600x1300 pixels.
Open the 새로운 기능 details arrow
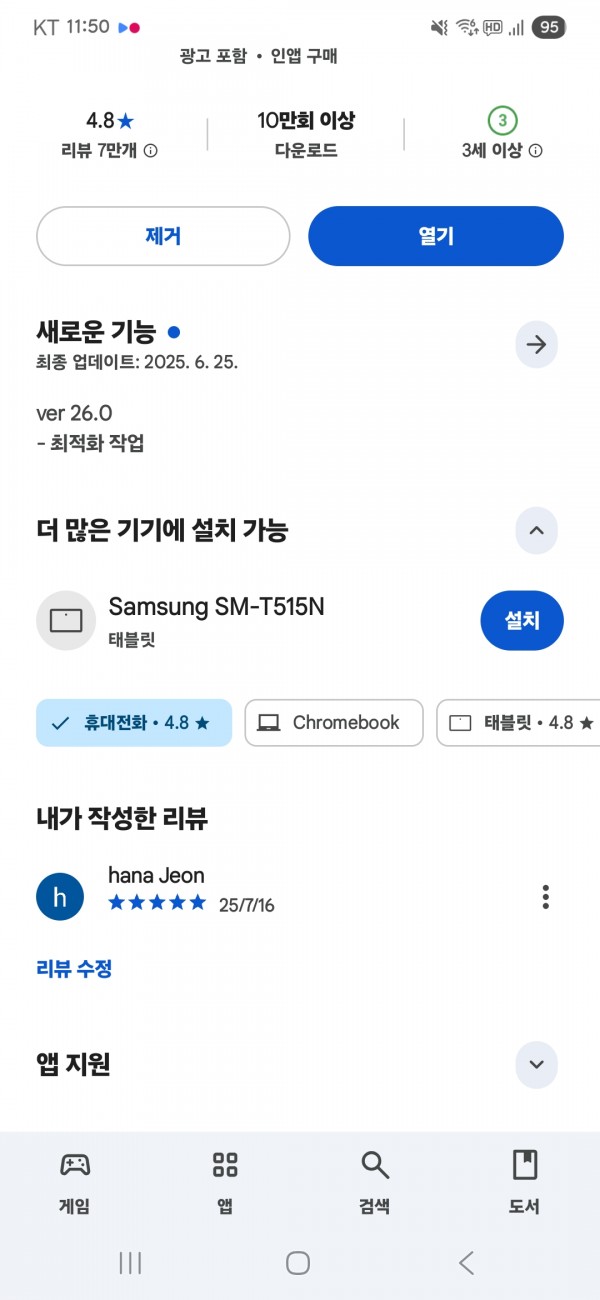click(x=536, y=345)
